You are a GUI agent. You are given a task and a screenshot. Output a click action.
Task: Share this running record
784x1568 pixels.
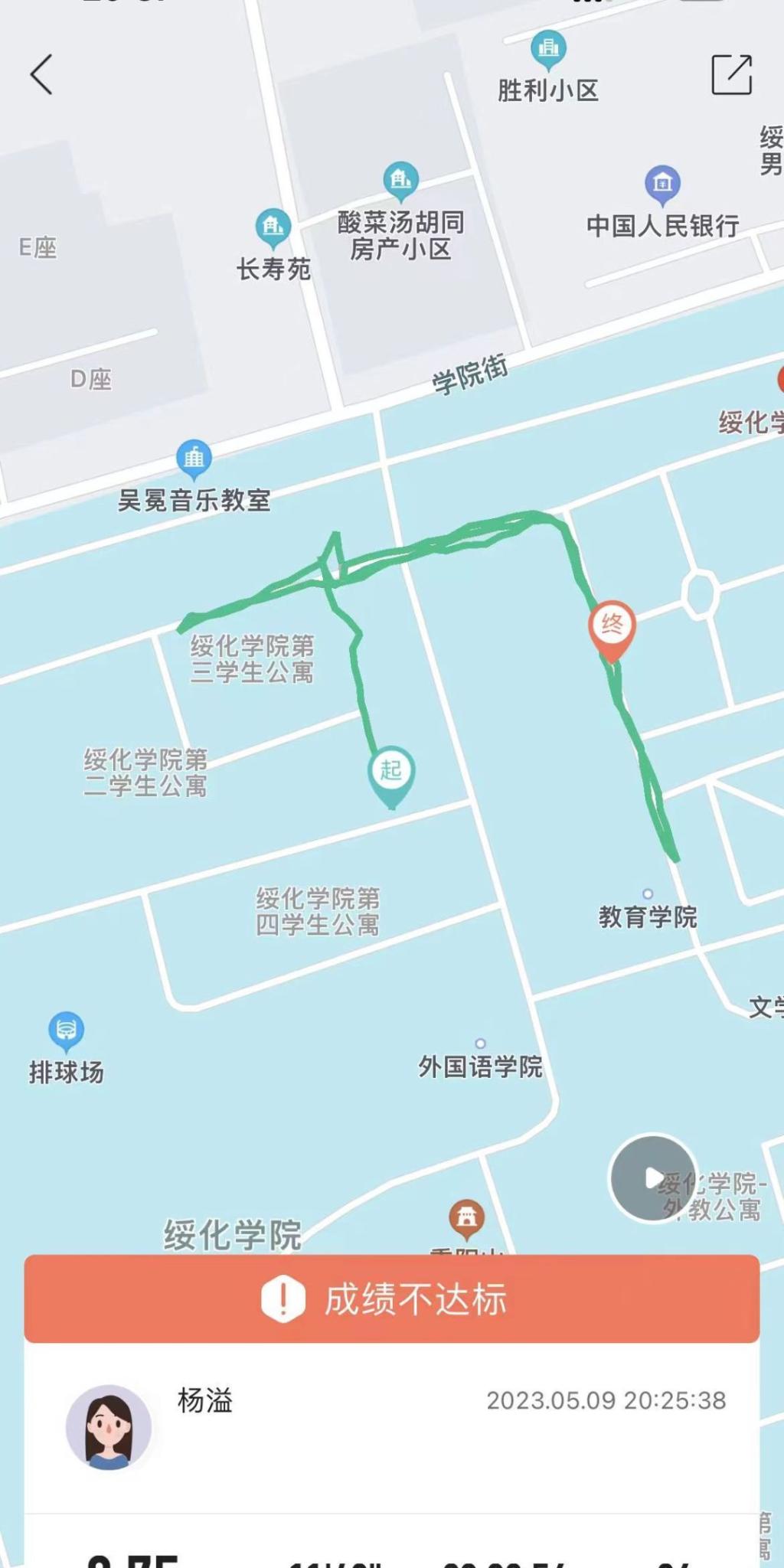click(731, 75)
